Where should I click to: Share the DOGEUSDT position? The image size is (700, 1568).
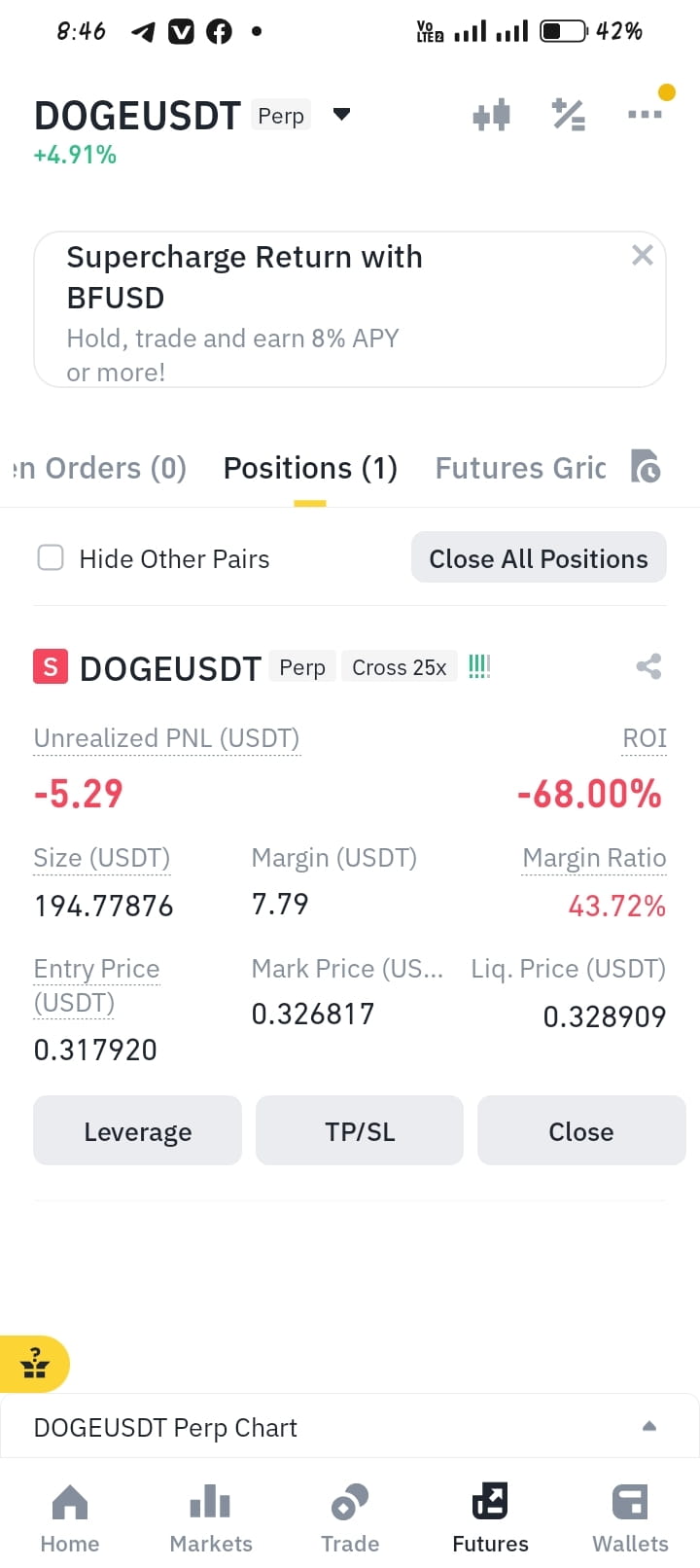648,666
